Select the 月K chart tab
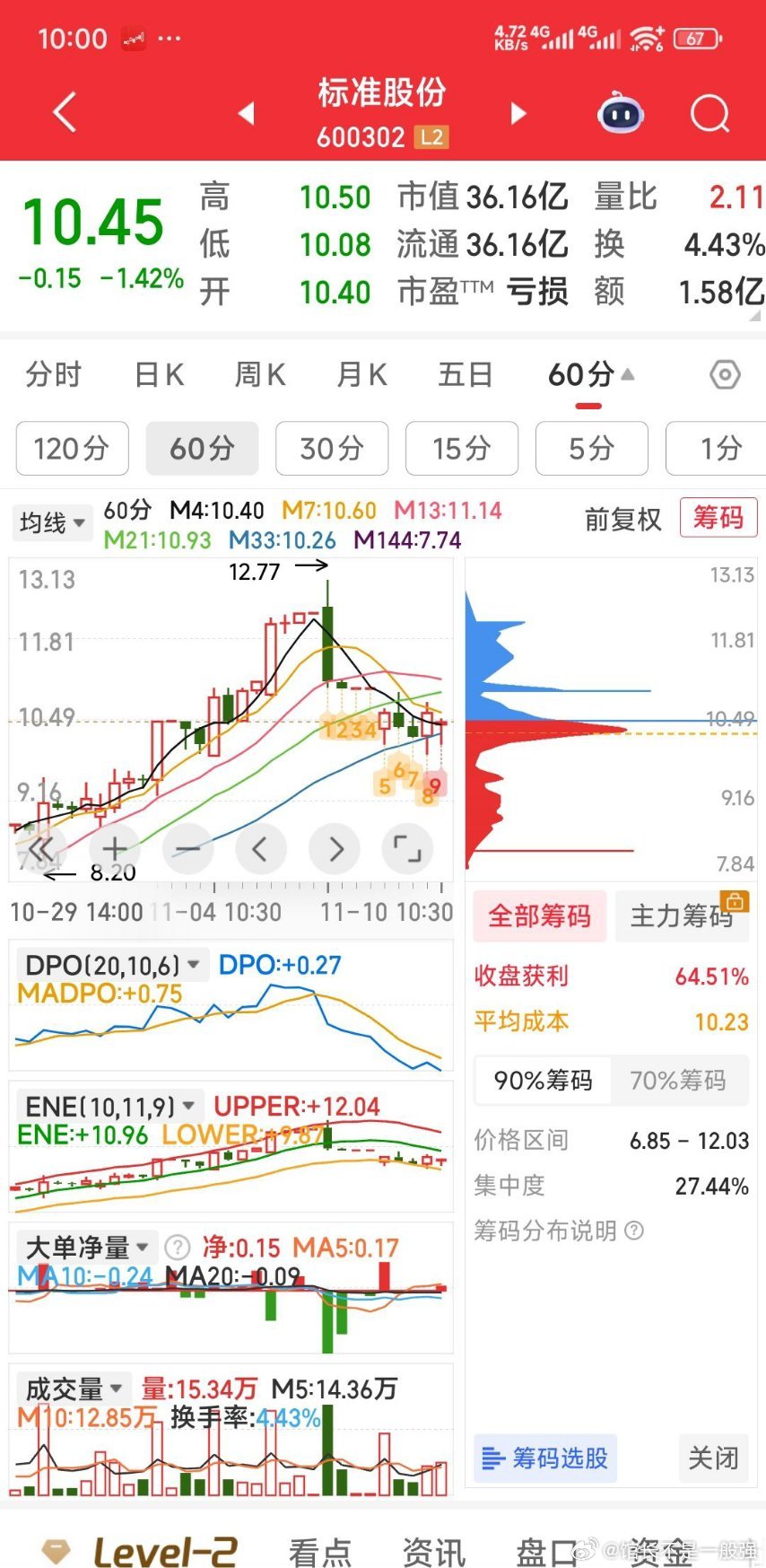Image resolution: width=766 pixels, height=1568 pixels. coord(361,374)
